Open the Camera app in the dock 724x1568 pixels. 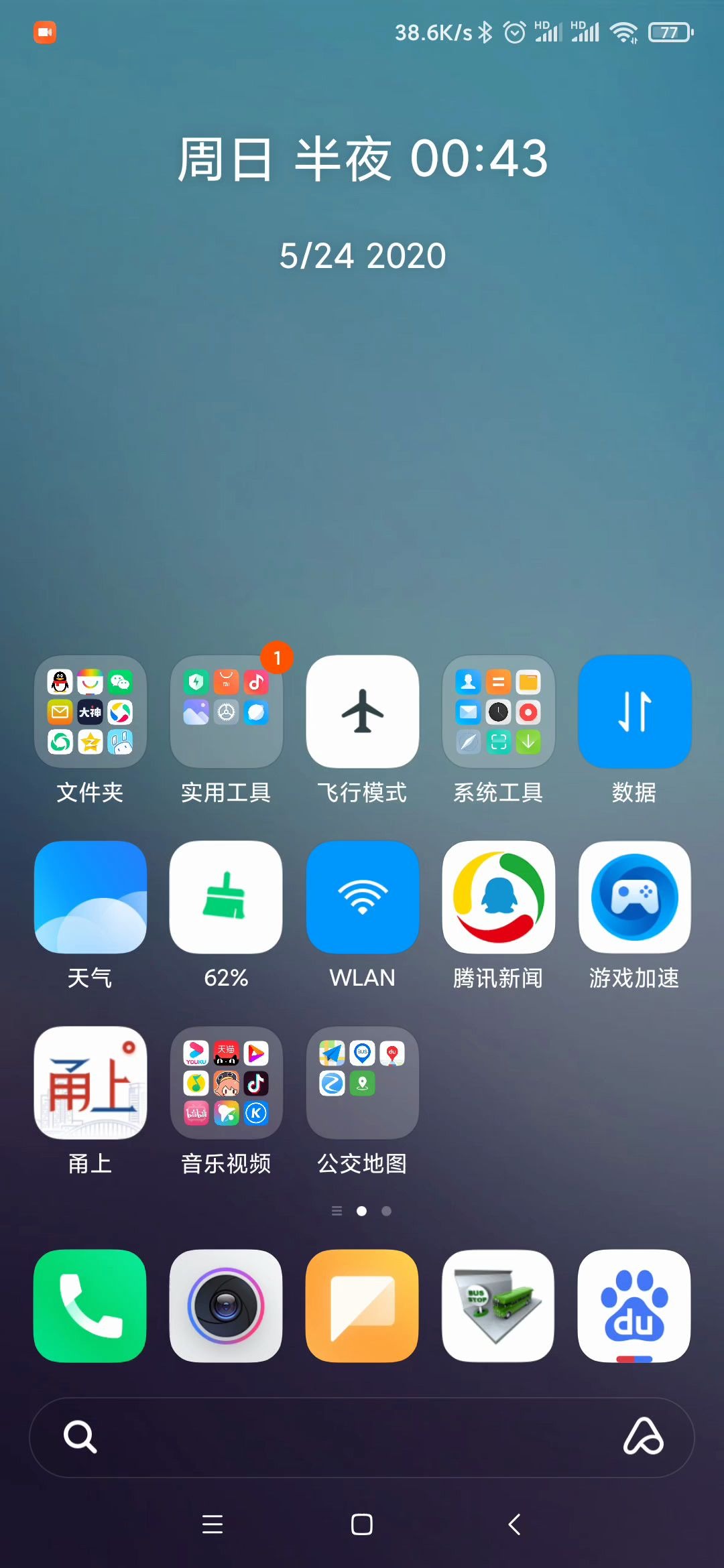coord(226,1305)
